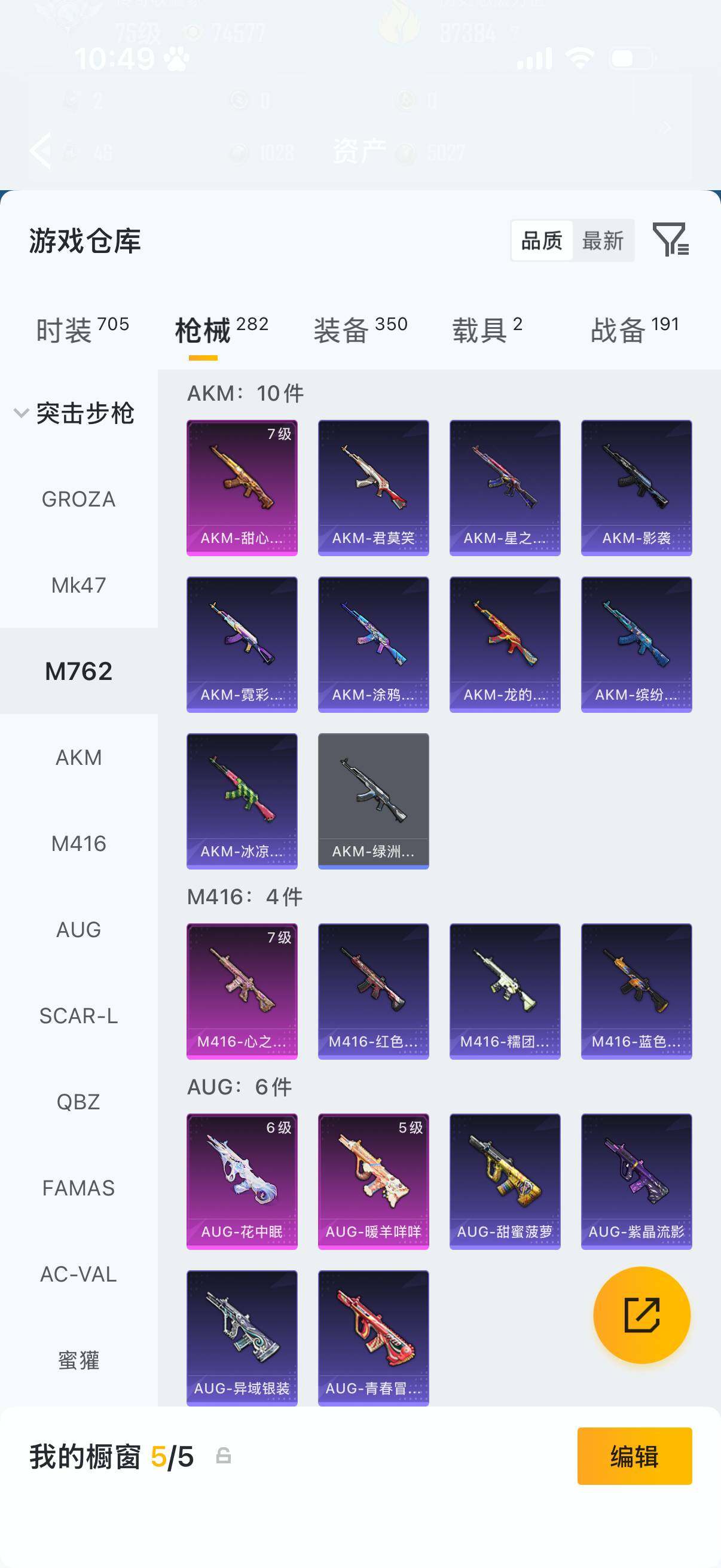Switch to the 时装 tab
This screenshot has height=1568, width=721.
tap(82, 331)
